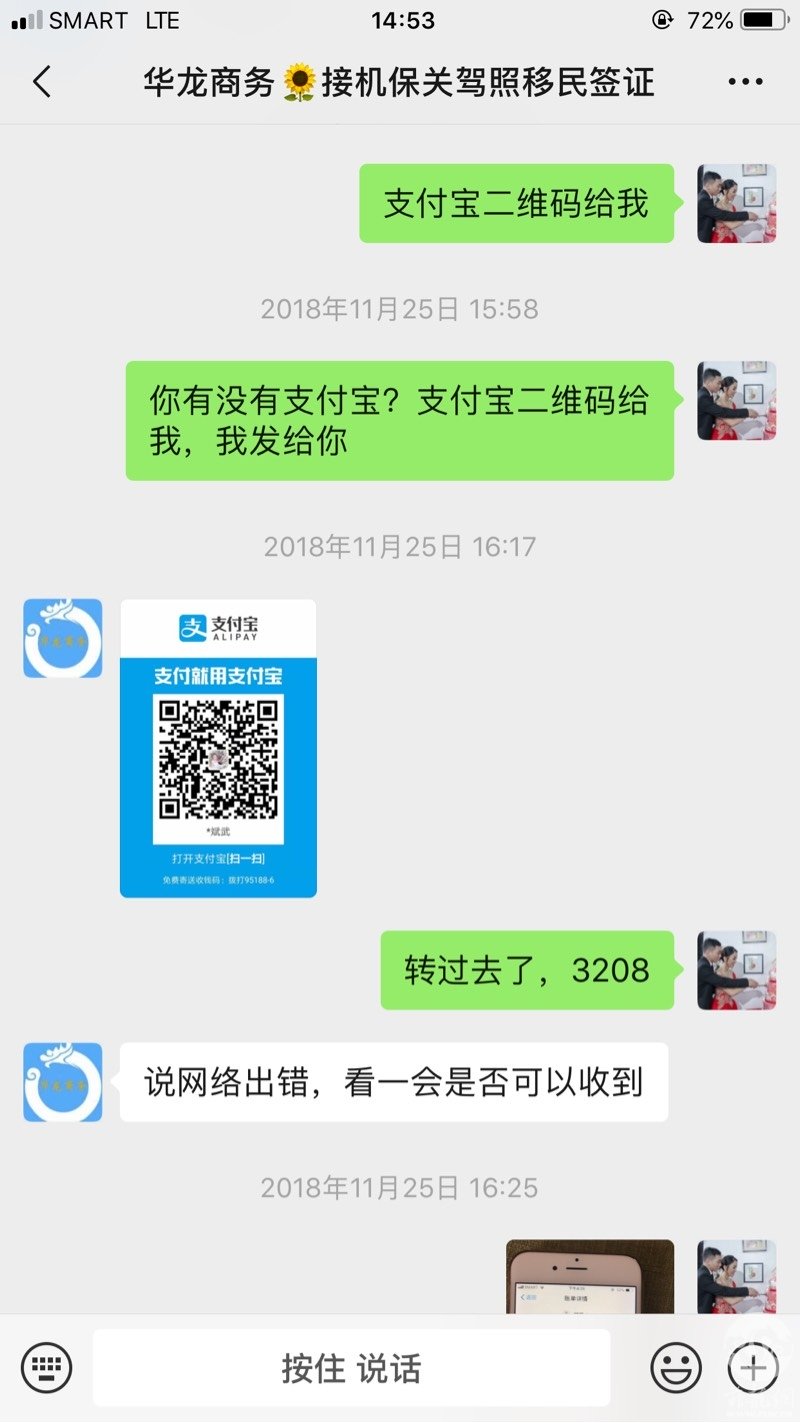This screenshot has height=1423, width=800.
Task: Switch to keyboard text input
Action: pyautogui.click(x=46, y=1367)
